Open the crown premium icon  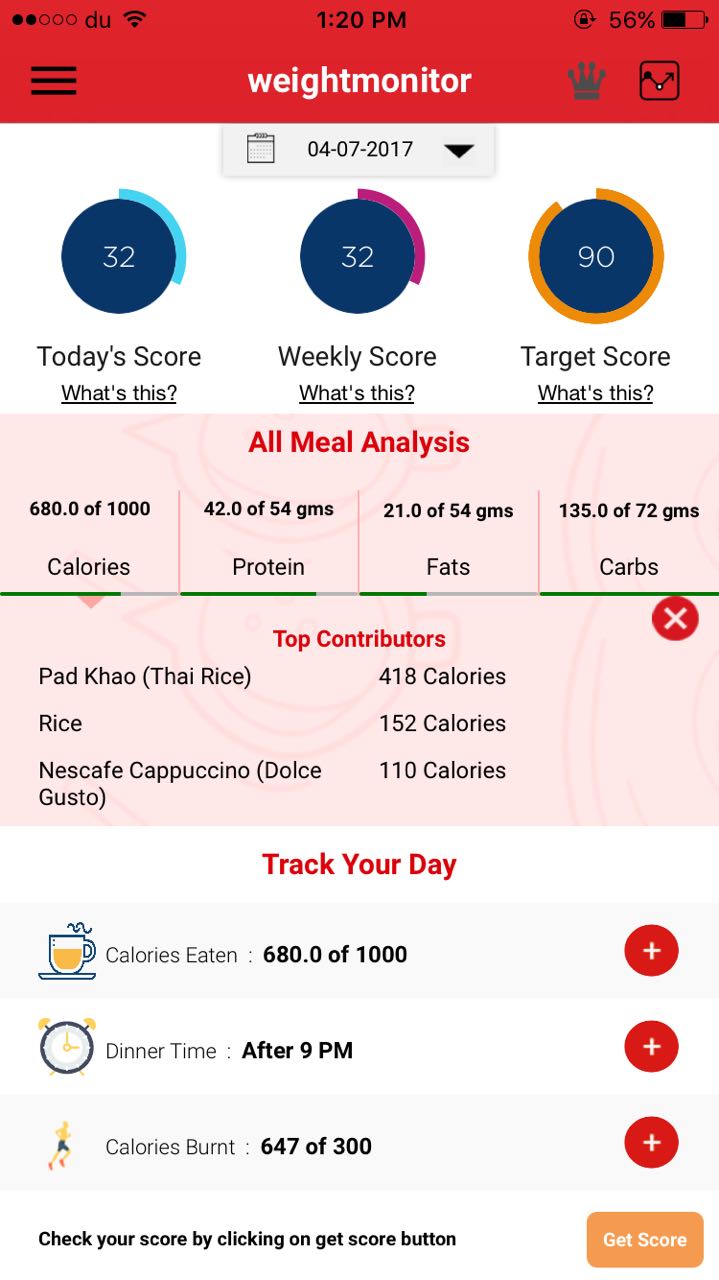click(x=587, y=81)
